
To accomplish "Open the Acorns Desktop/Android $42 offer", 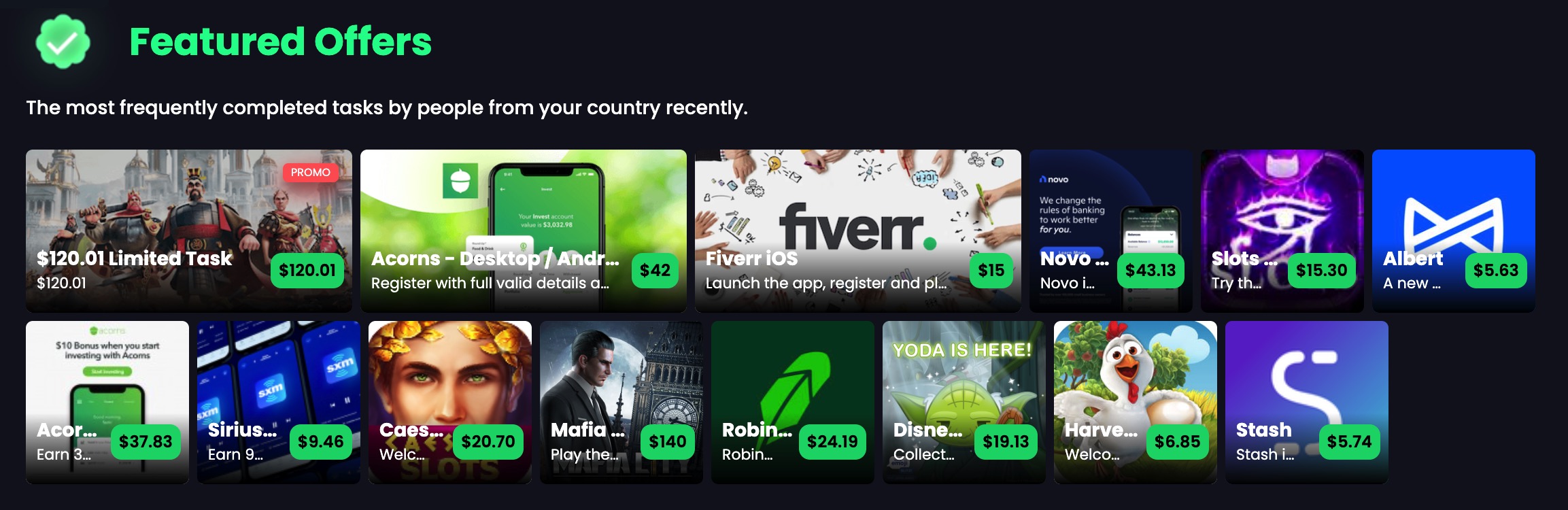I will pyautogui.click(x=523, y=231).
